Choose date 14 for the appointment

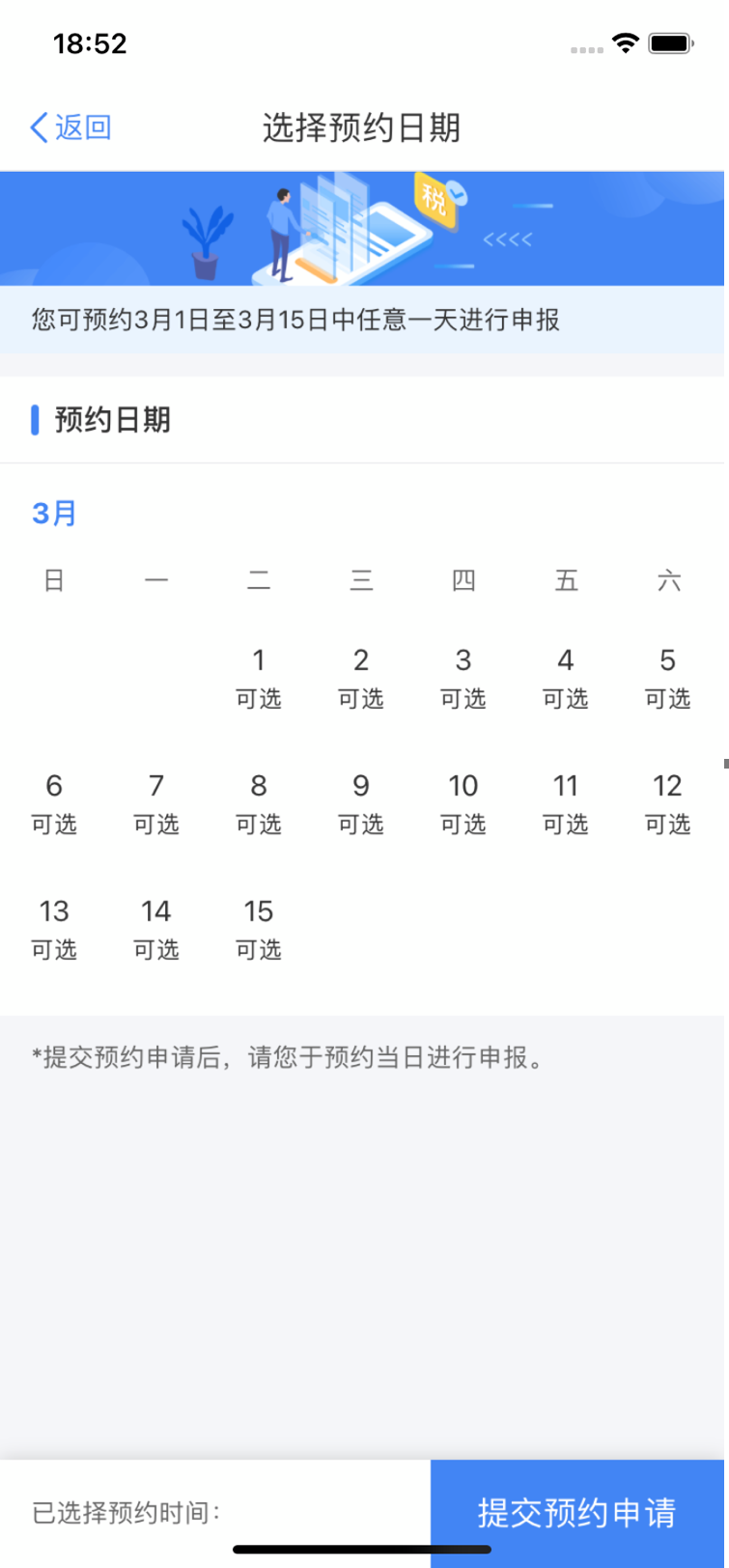[156, 929]
